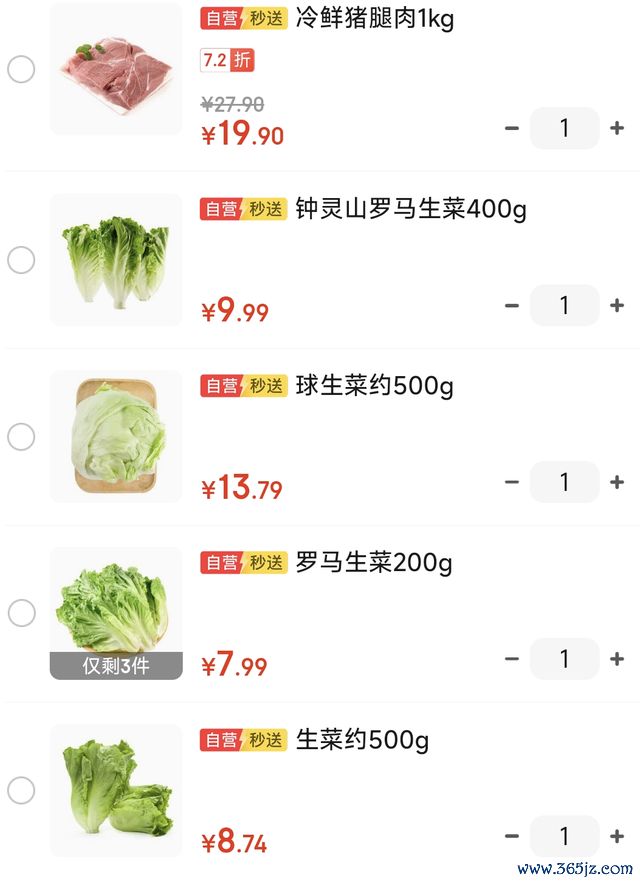Decrease quantity of 球生菜约500g
Viewport: 640px width, 884px height.
click(x=512, y=482)
